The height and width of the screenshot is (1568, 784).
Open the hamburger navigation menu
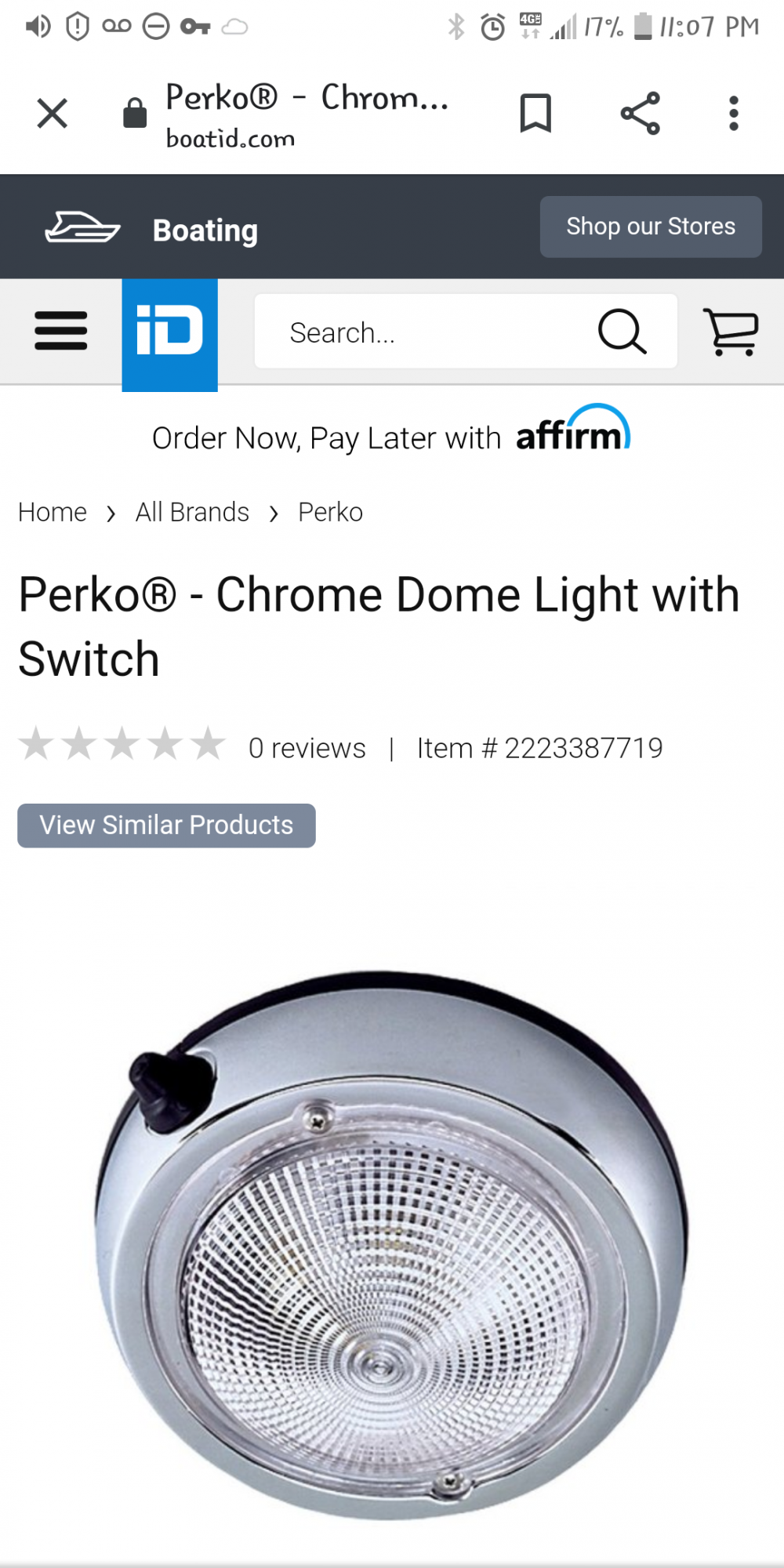coord(61,331)
